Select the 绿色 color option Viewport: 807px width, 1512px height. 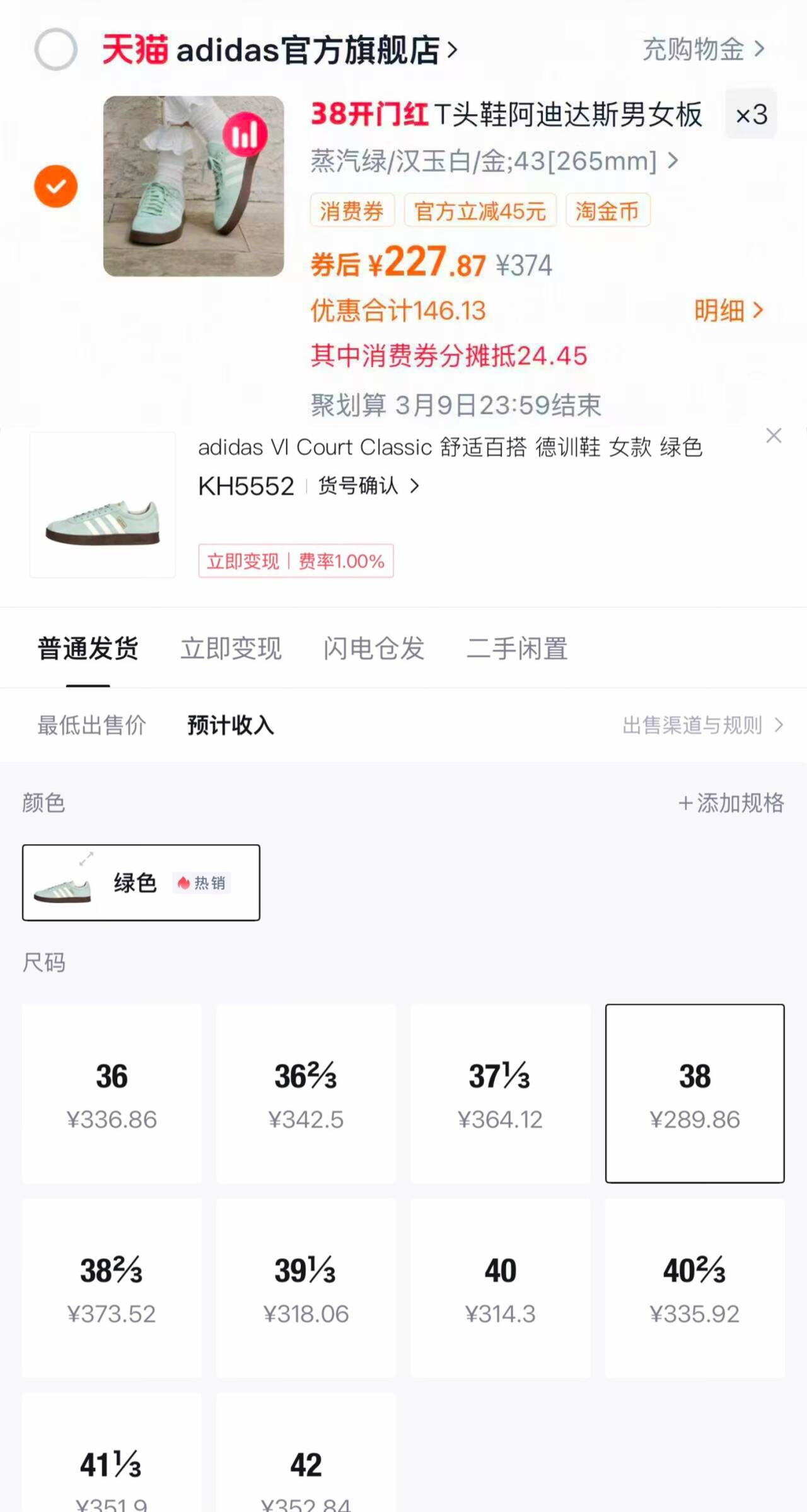point(141,883)
